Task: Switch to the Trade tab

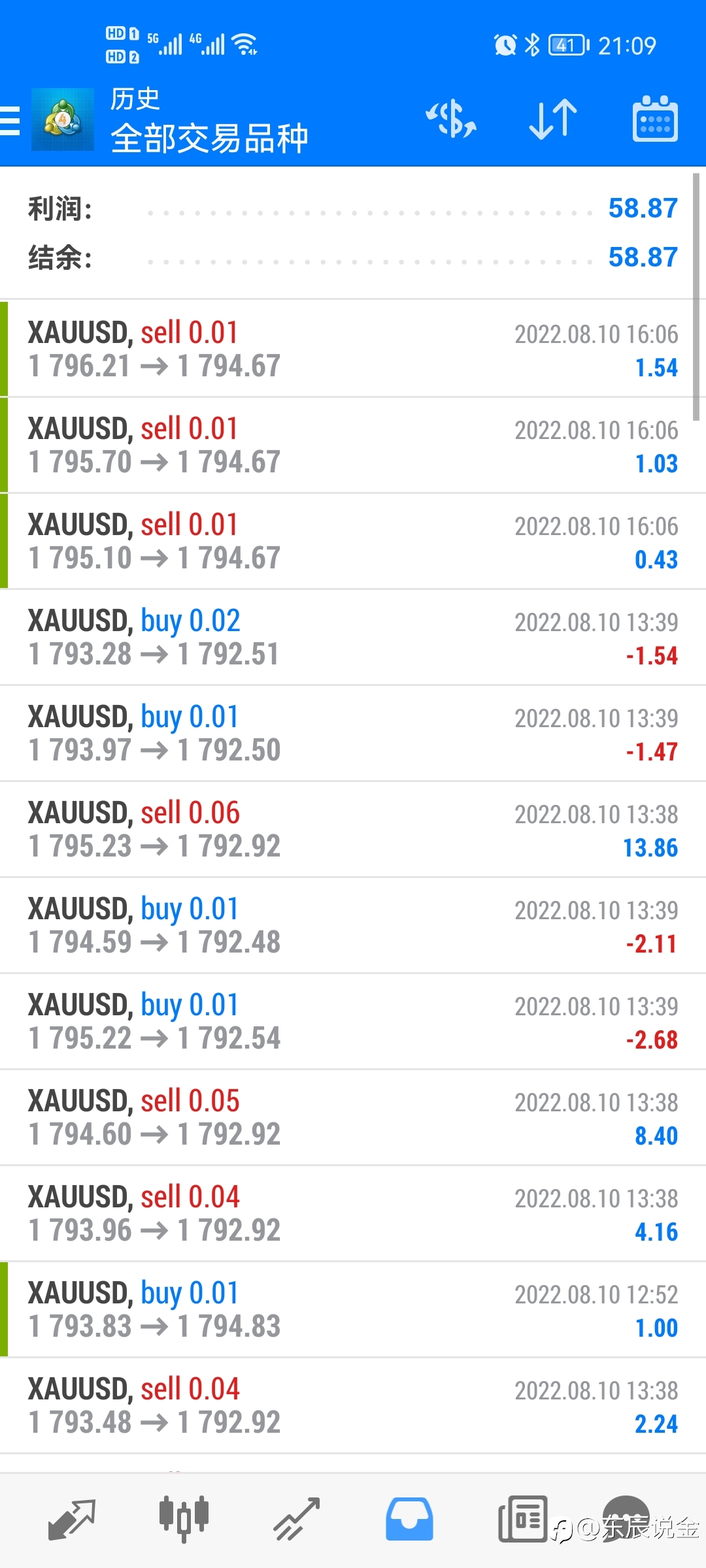Action: point(296,1520)
